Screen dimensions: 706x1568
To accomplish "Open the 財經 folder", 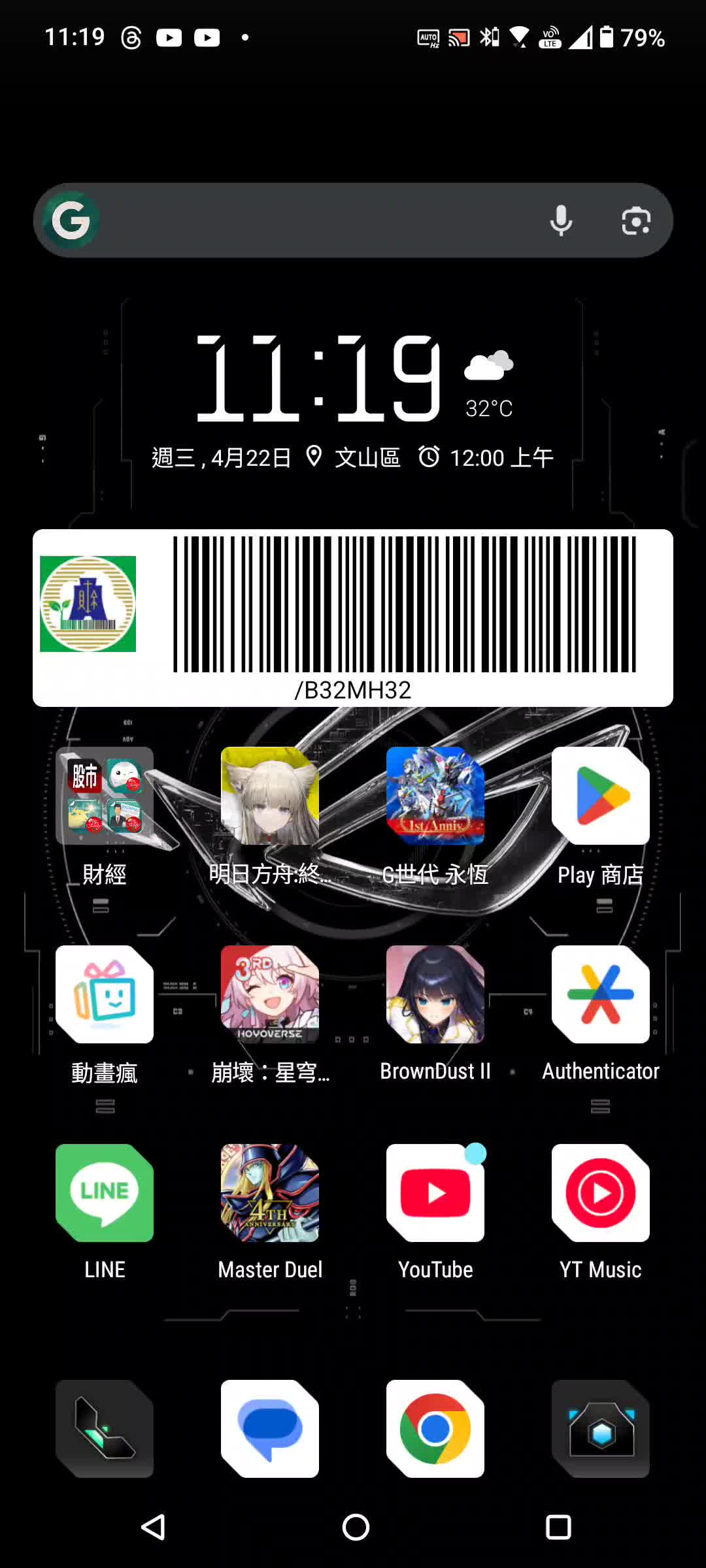I will (x=105, y=796).
